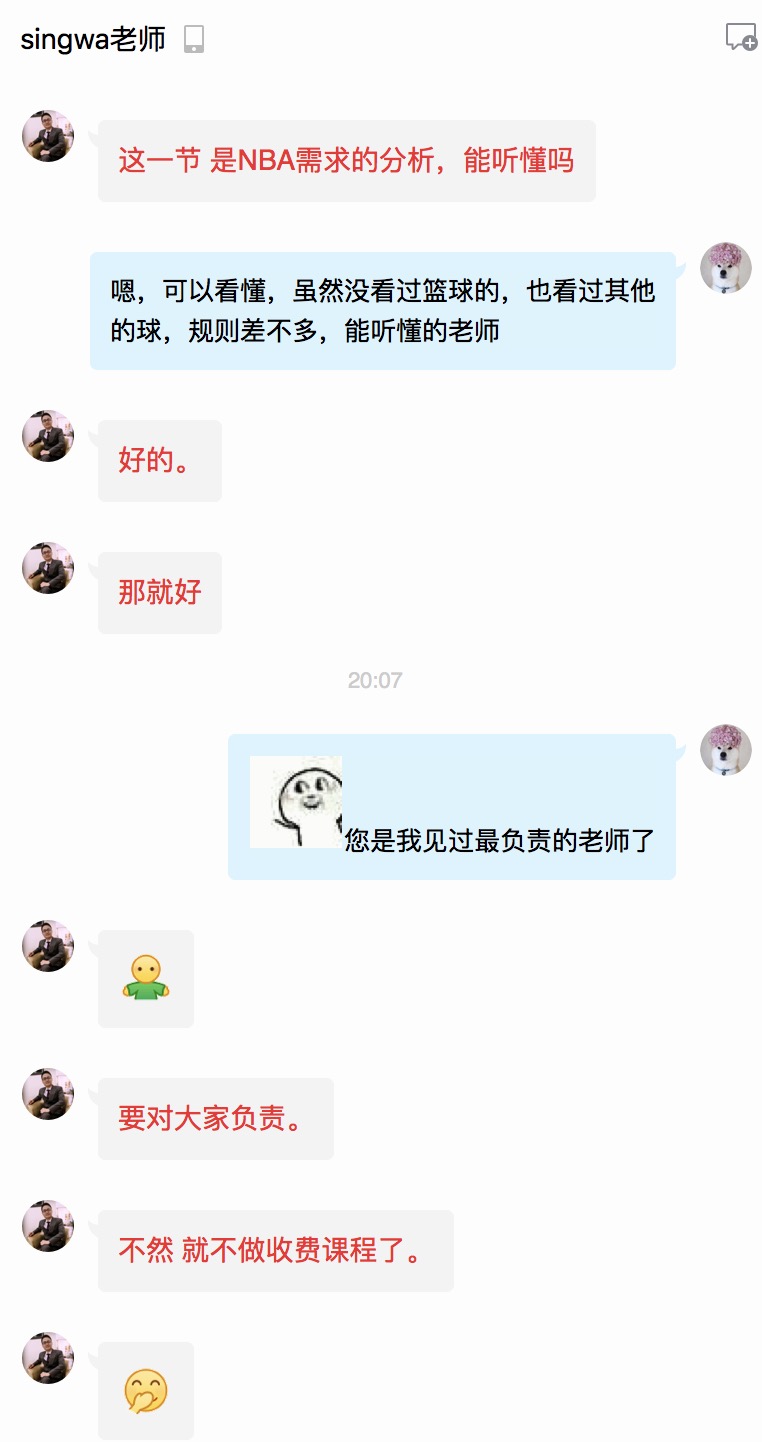Click the meme sticker in the blue bubble

click(x=297, y=800)
